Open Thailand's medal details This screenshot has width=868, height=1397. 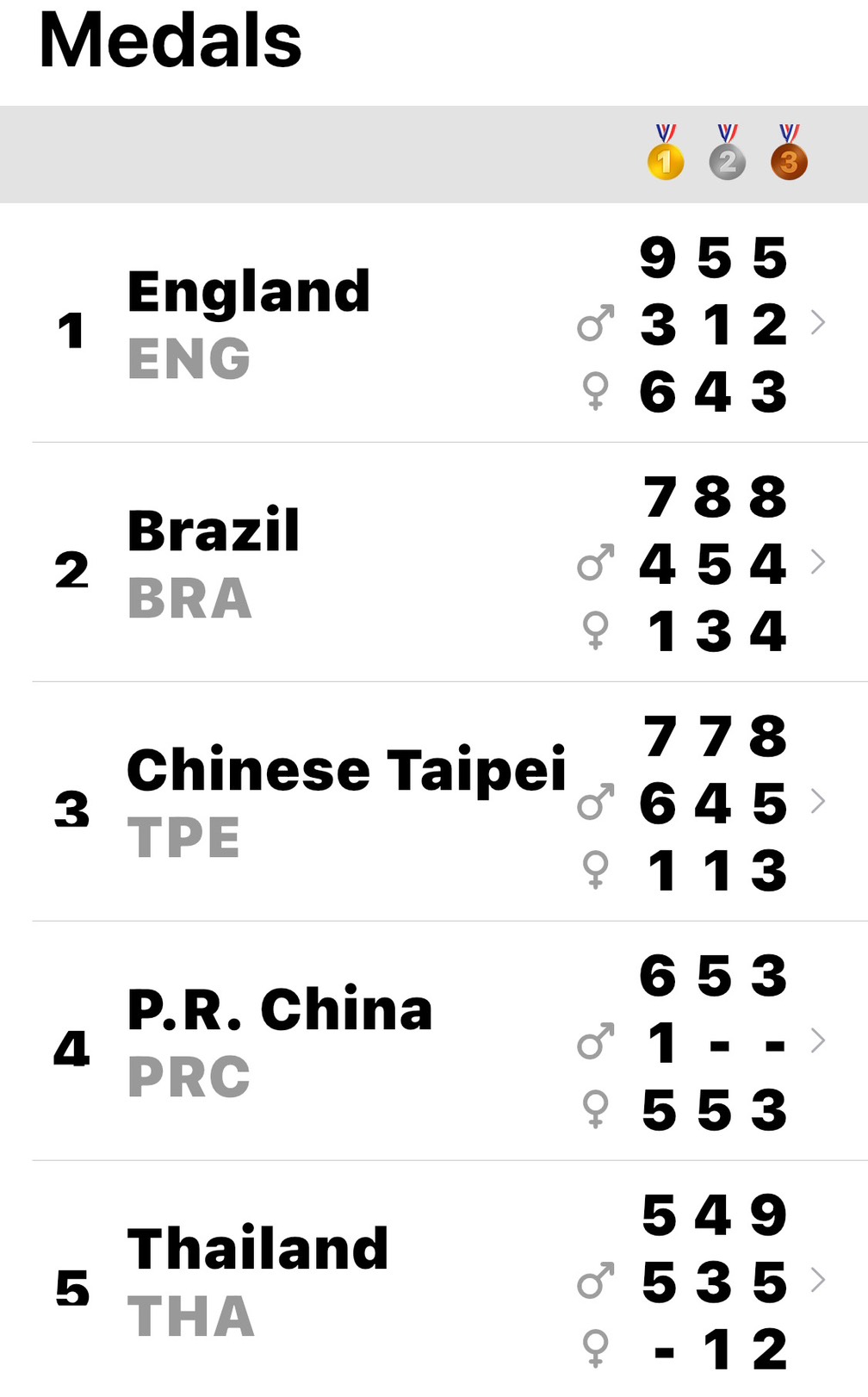tap(434, 1279)
